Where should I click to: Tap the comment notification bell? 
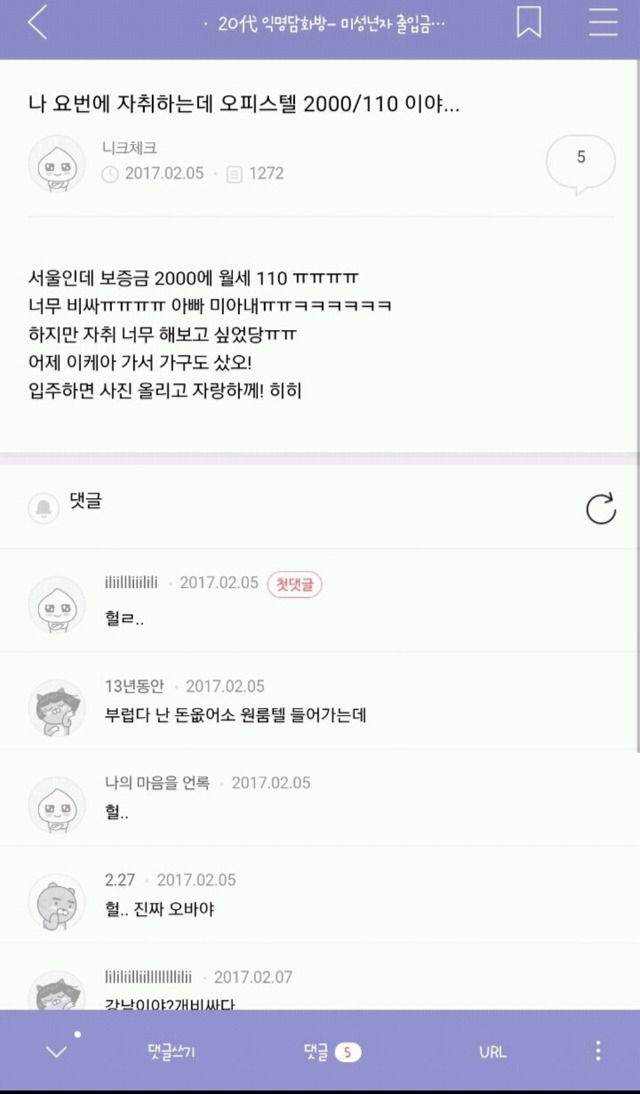tap(43, 508)
